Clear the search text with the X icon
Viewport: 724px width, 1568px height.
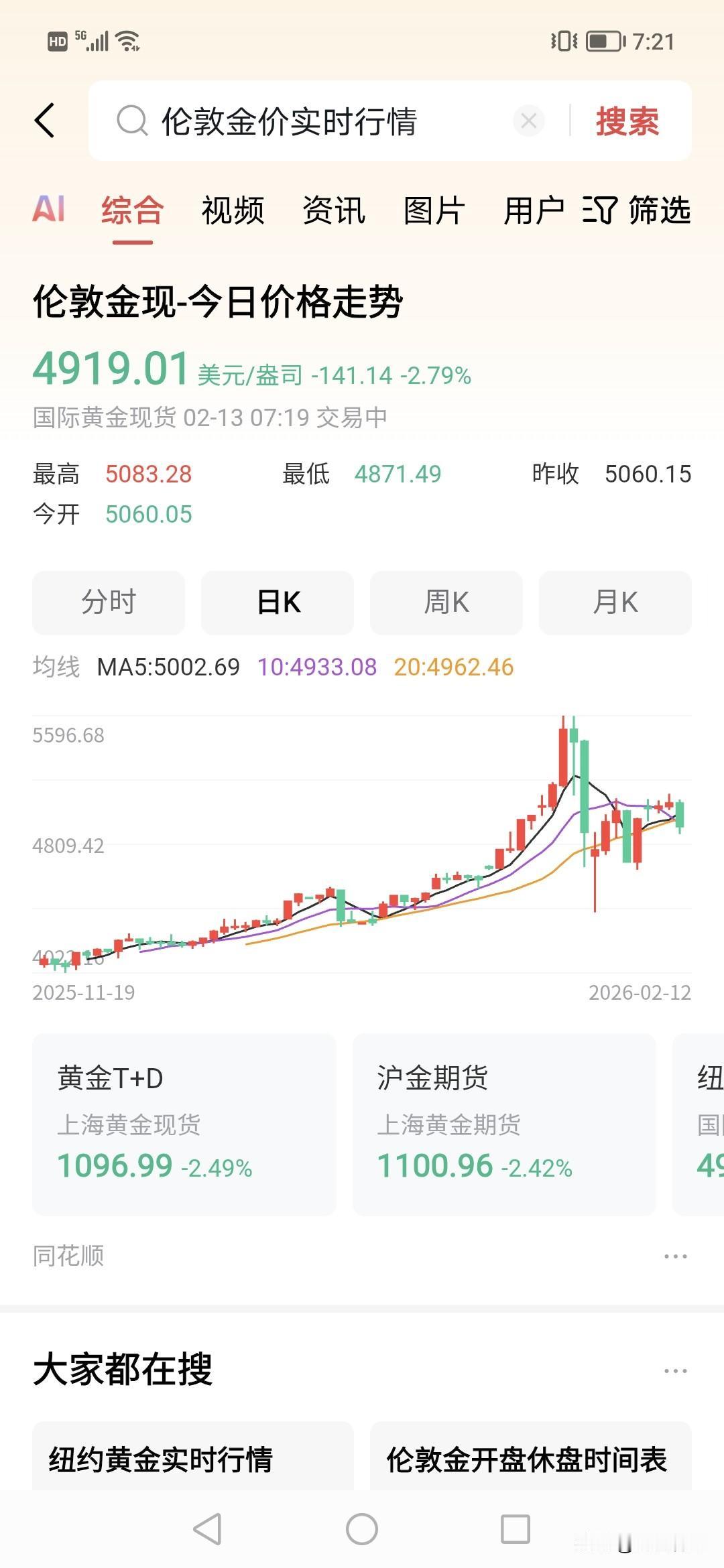(x=530, y=121)
